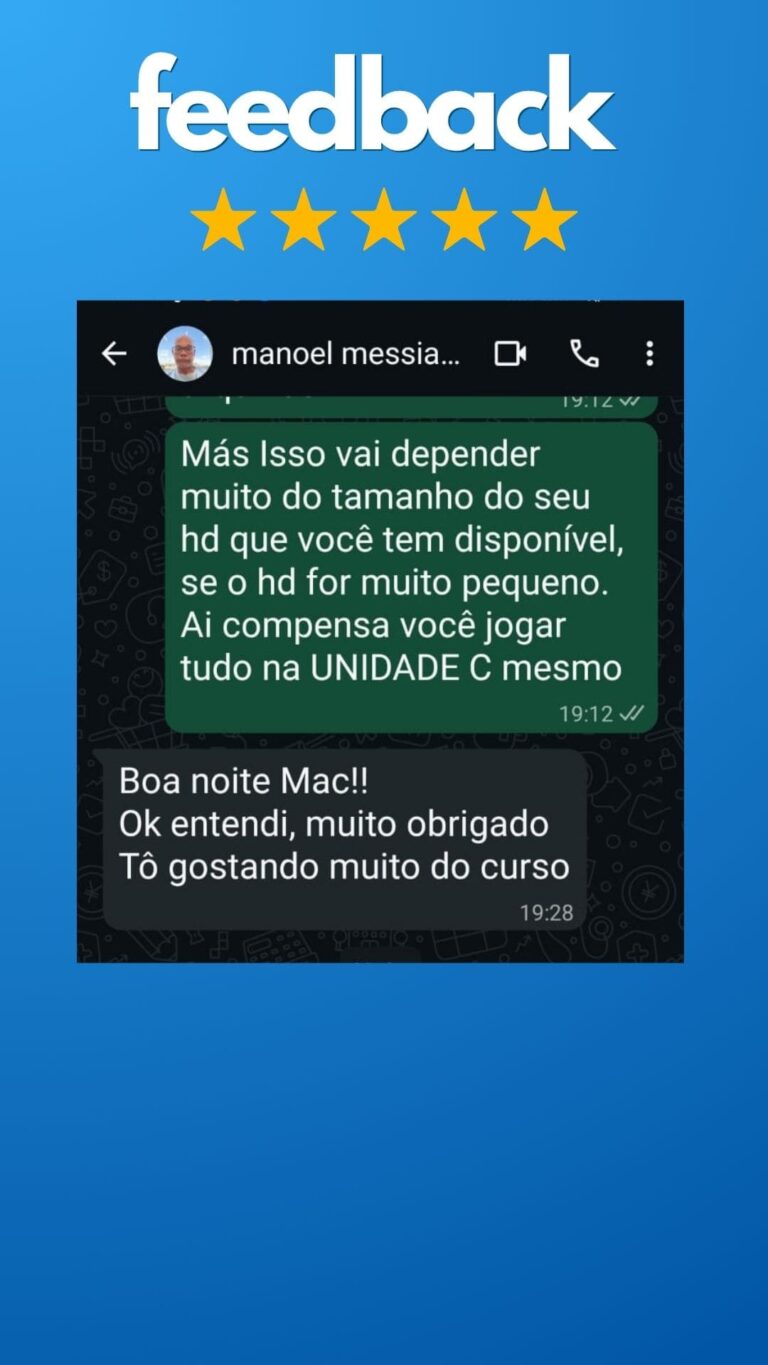The image size is (768, 1365).
Task: Tap the back arrow to leave the chat
Action: [114, 353]
